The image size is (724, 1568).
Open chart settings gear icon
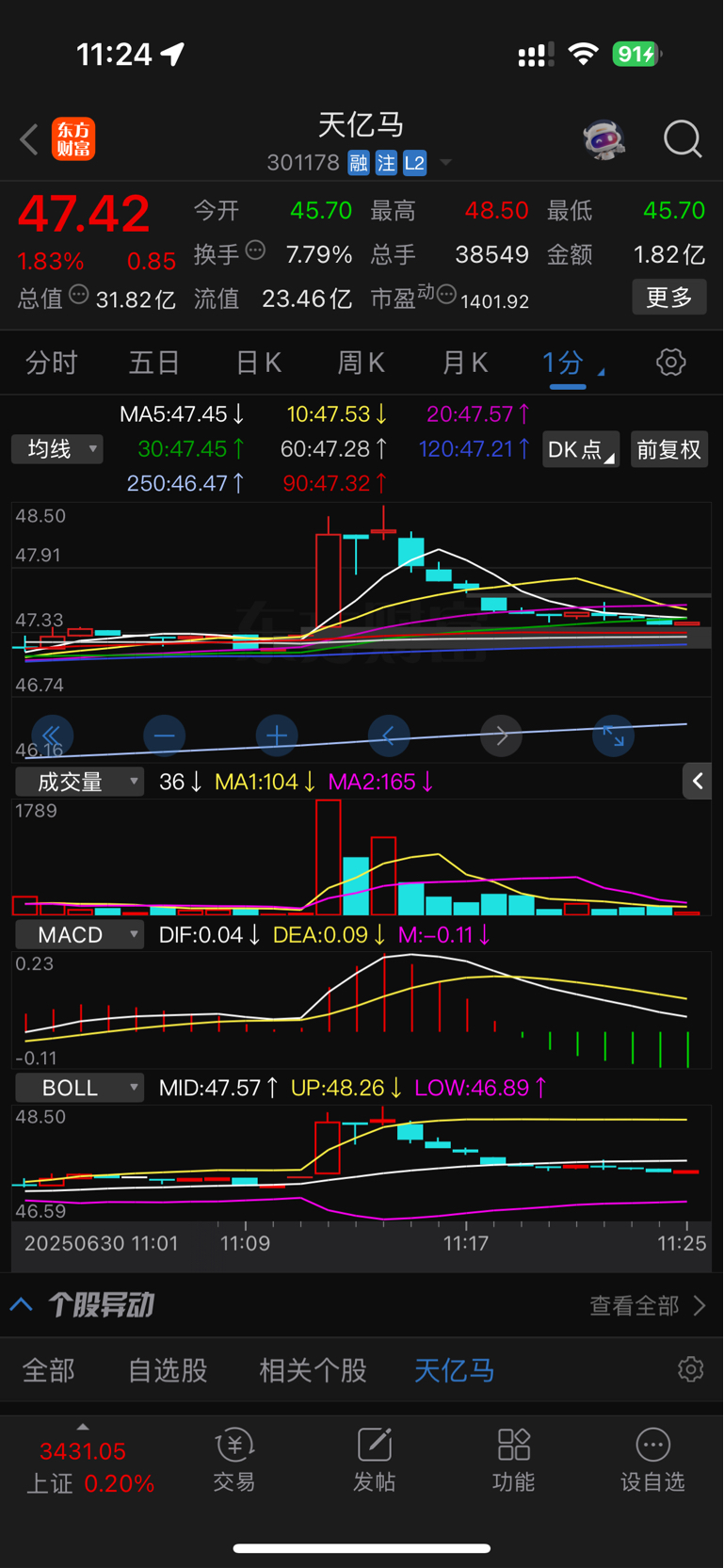coord(670,363)
